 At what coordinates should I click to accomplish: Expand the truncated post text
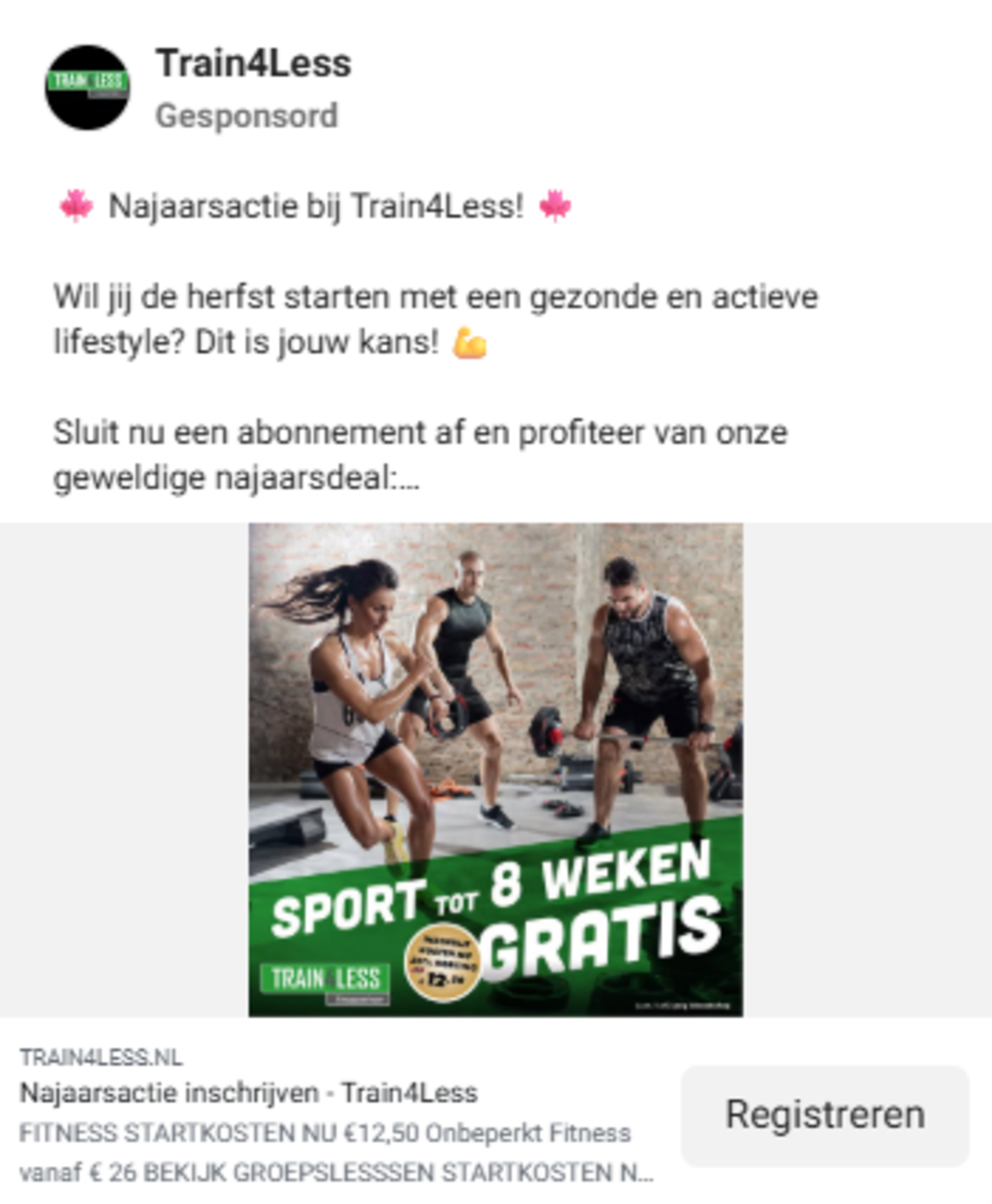(408, 480)
